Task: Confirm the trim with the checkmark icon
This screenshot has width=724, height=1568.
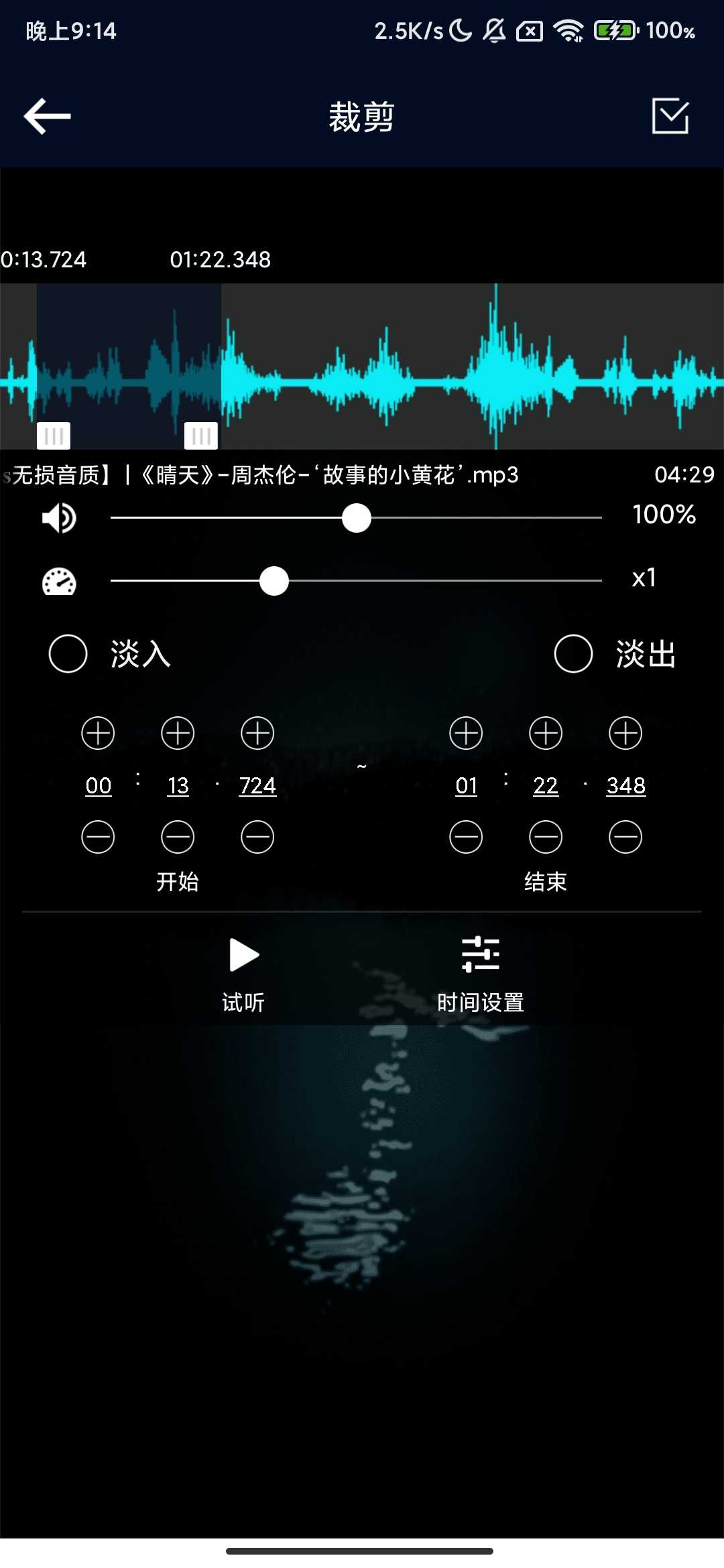Action: pos(670,117)
